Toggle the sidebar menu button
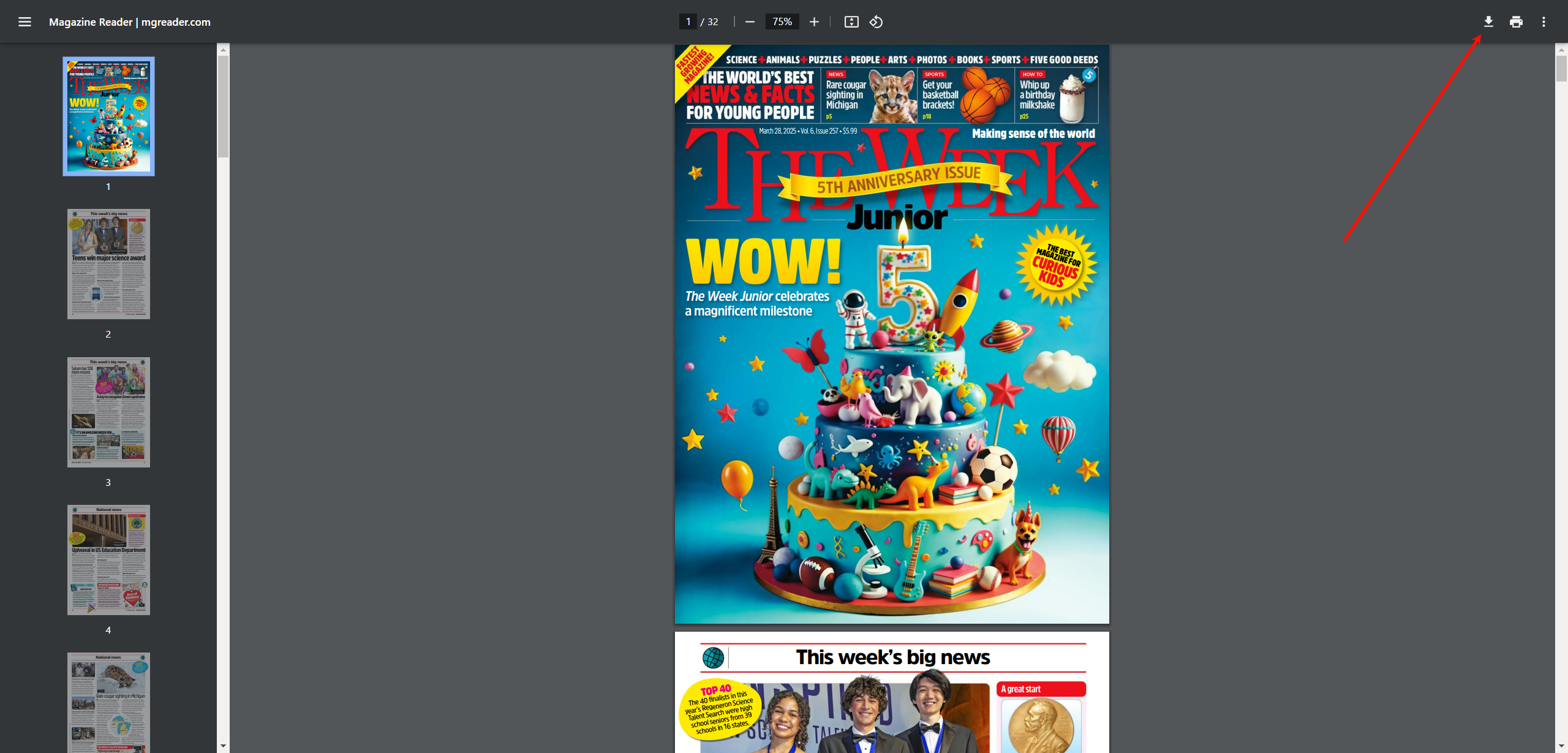The height and width of the screenshot is (753, 1568). (24, 22)
